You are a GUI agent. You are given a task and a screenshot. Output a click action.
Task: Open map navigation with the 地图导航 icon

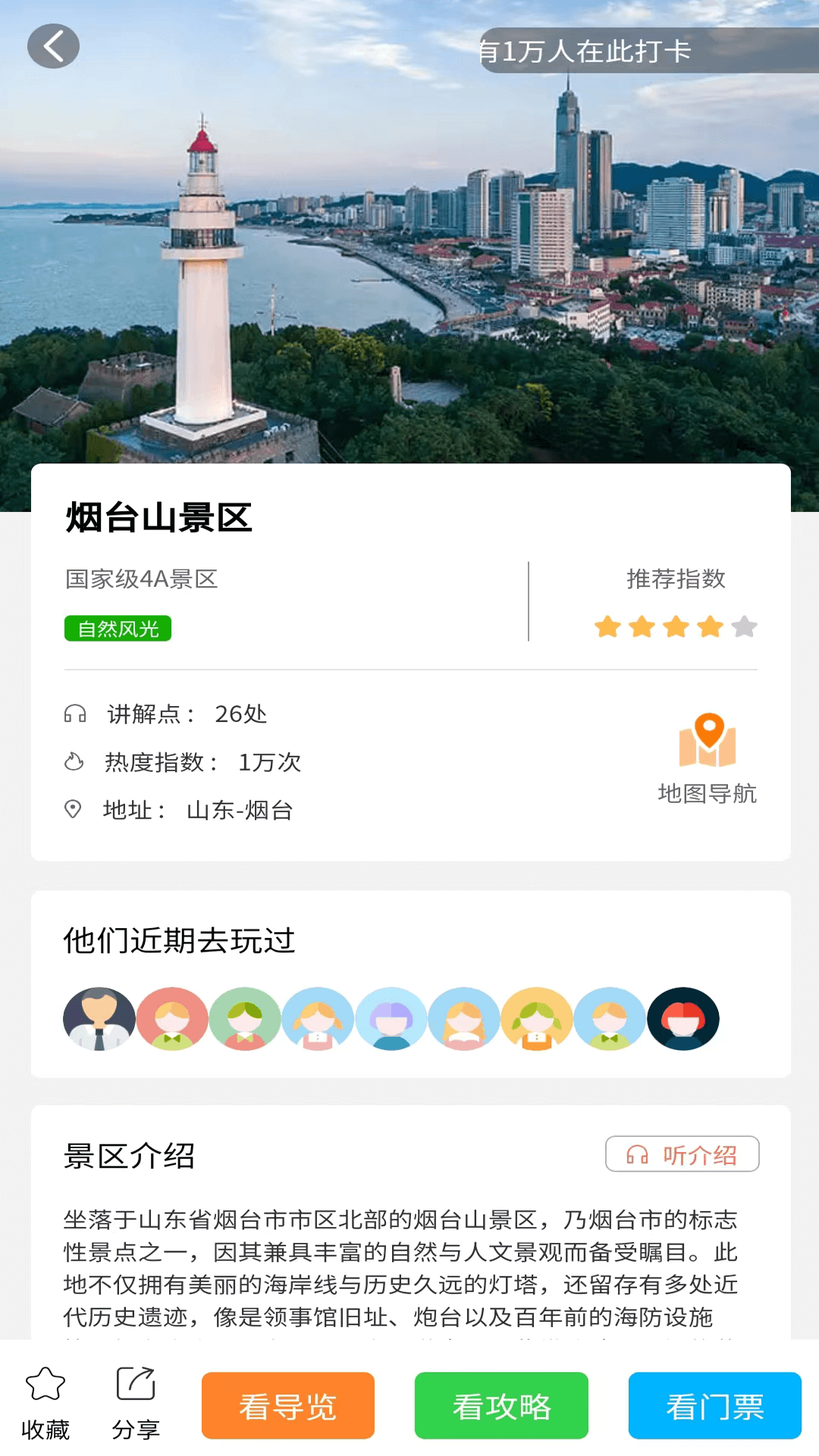tap(708, 747)
